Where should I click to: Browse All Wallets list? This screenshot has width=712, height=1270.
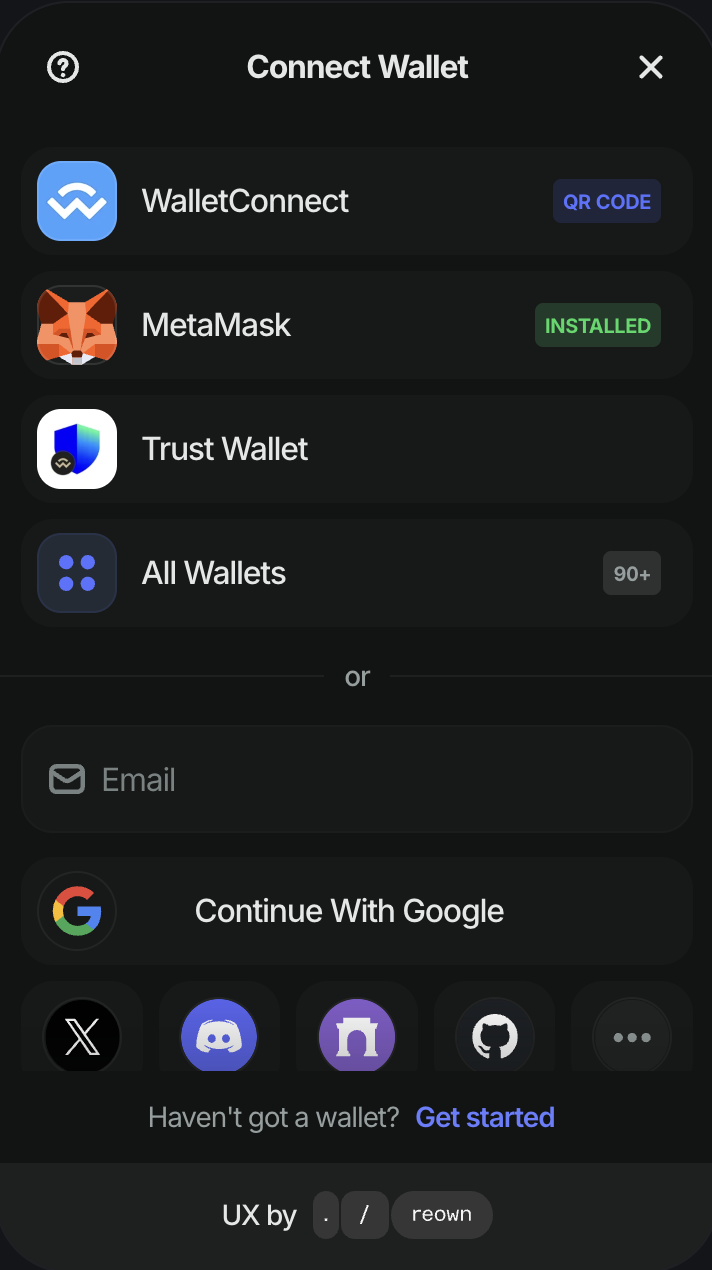pyautogui.click(x=356, y=573)
